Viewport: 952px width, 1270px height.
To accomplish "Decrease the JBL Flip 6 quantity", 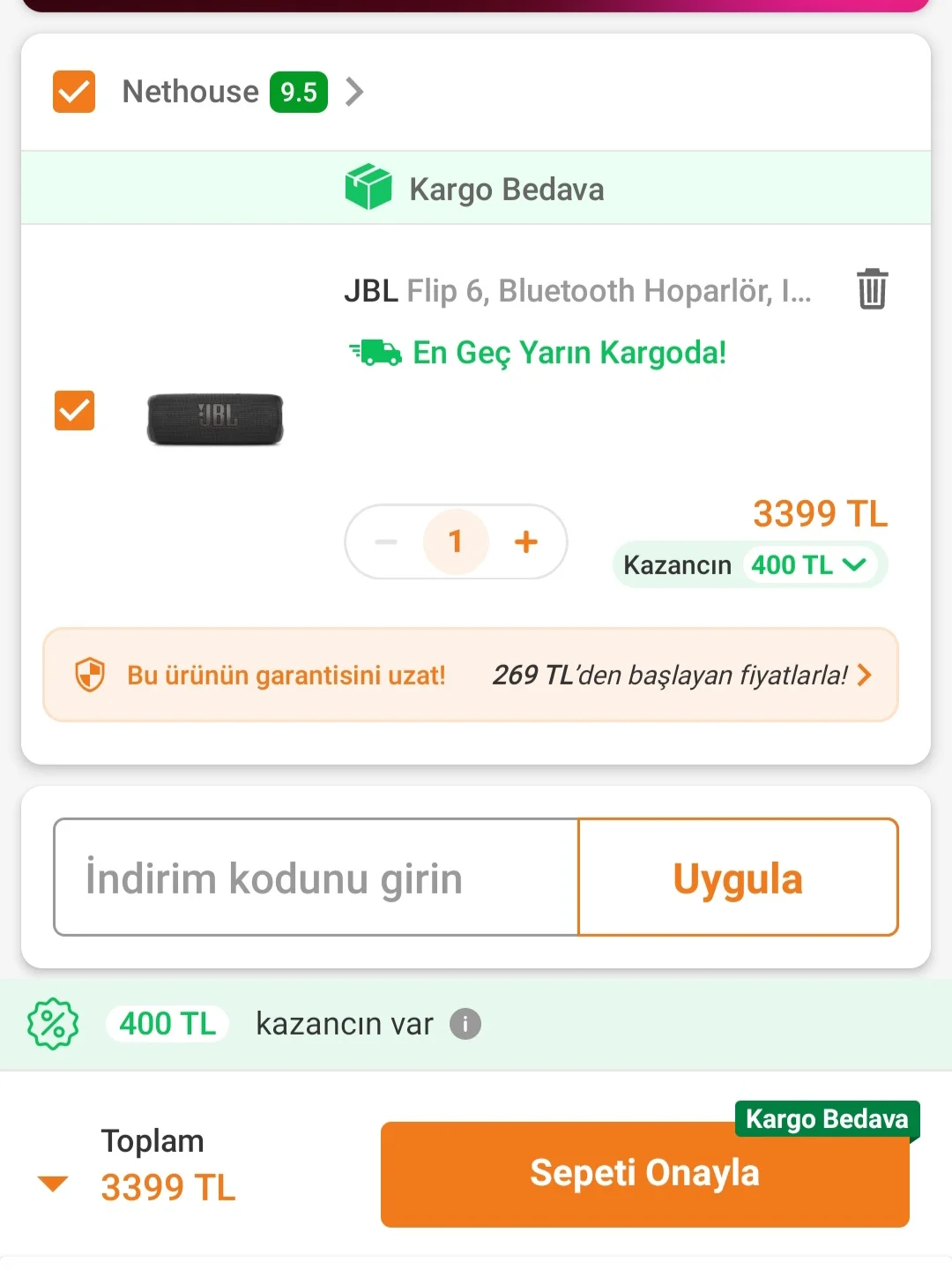I will (386, 542).
